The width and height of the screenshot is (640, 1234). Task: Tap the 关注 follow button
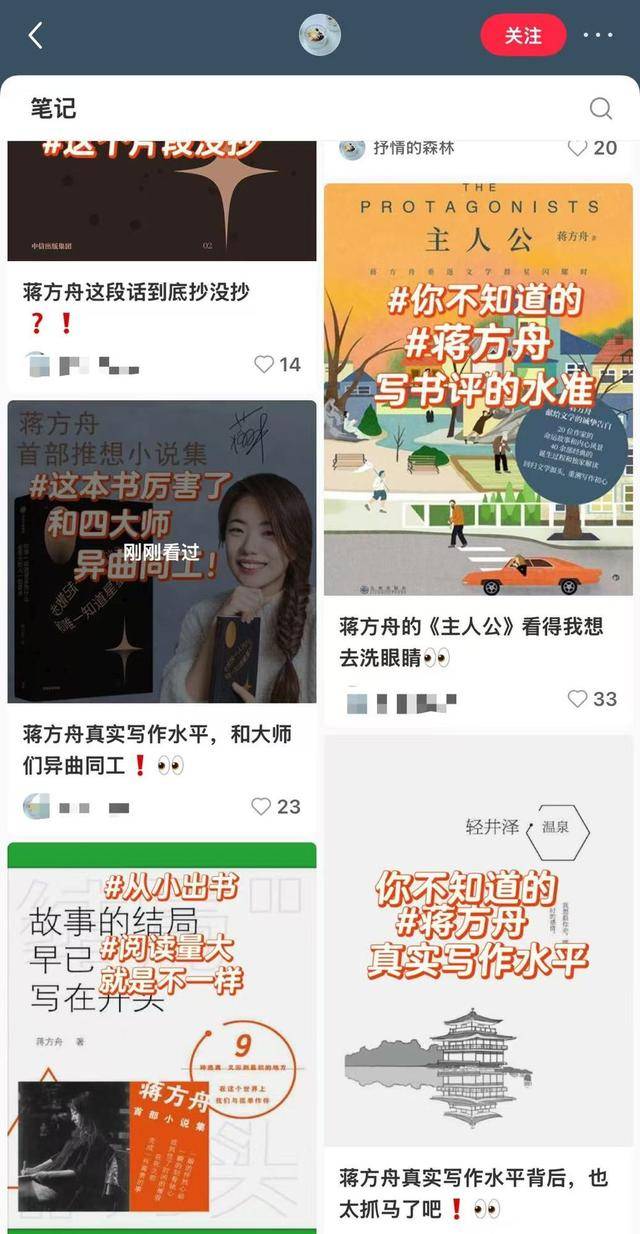[523, 36]
